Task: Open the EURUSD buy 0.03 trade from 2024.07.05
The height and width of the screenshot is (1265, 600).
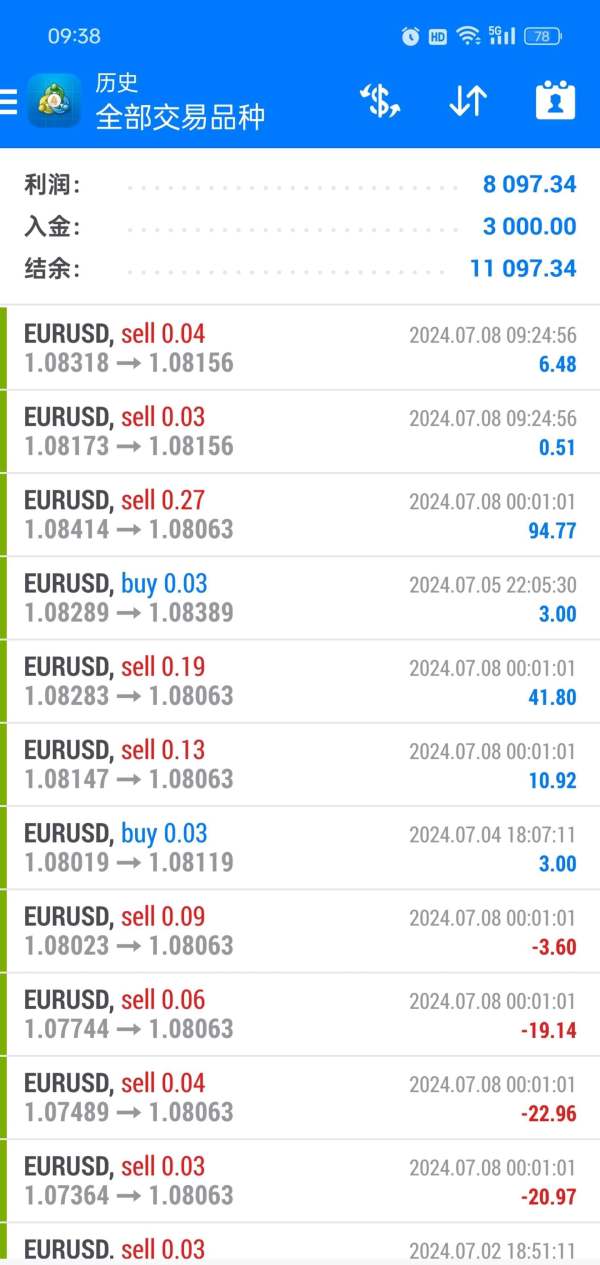Action: 300,598
